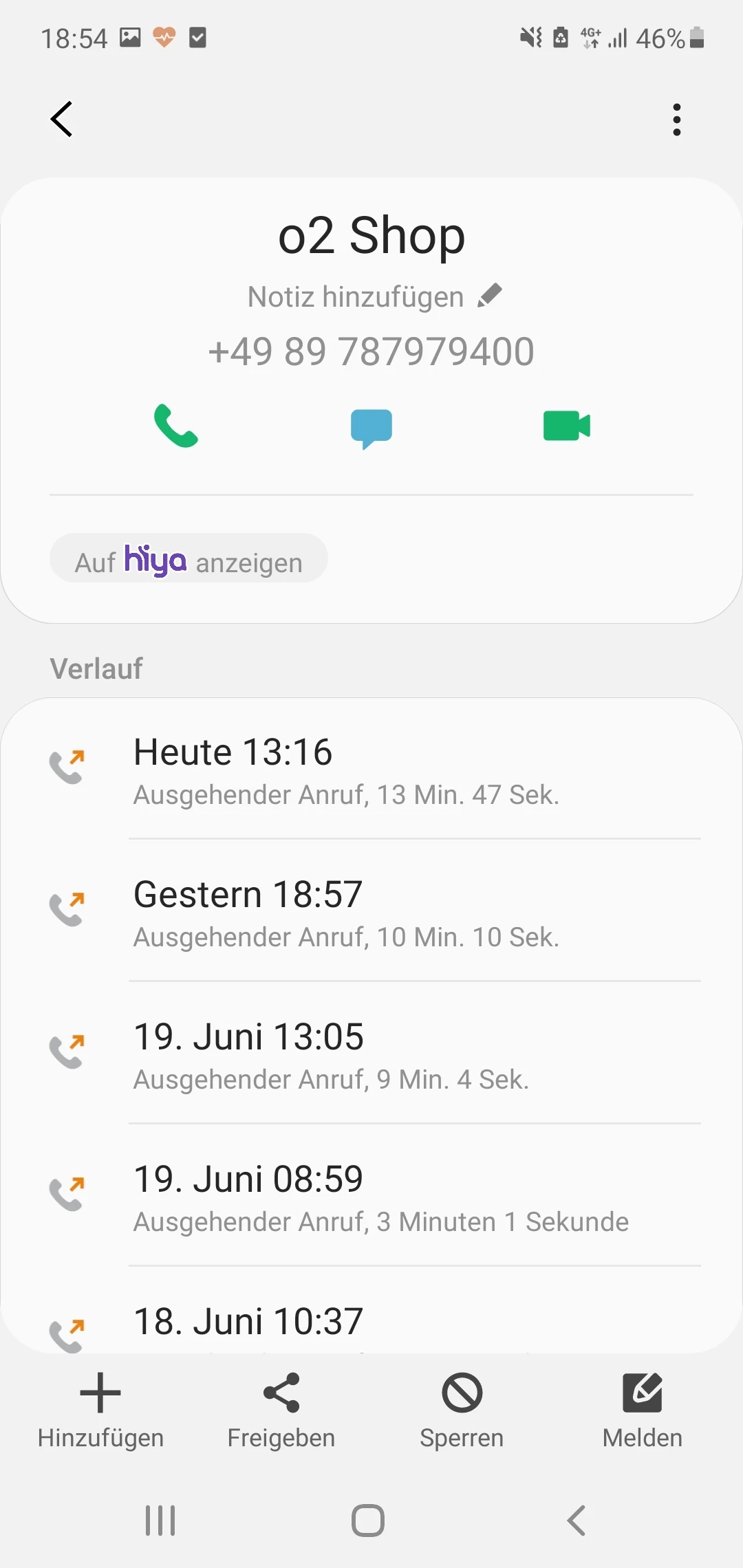Call o2 Shop with the green phone icon
Viewport: 743px width, 1568px height.
[x=176, y=426]
